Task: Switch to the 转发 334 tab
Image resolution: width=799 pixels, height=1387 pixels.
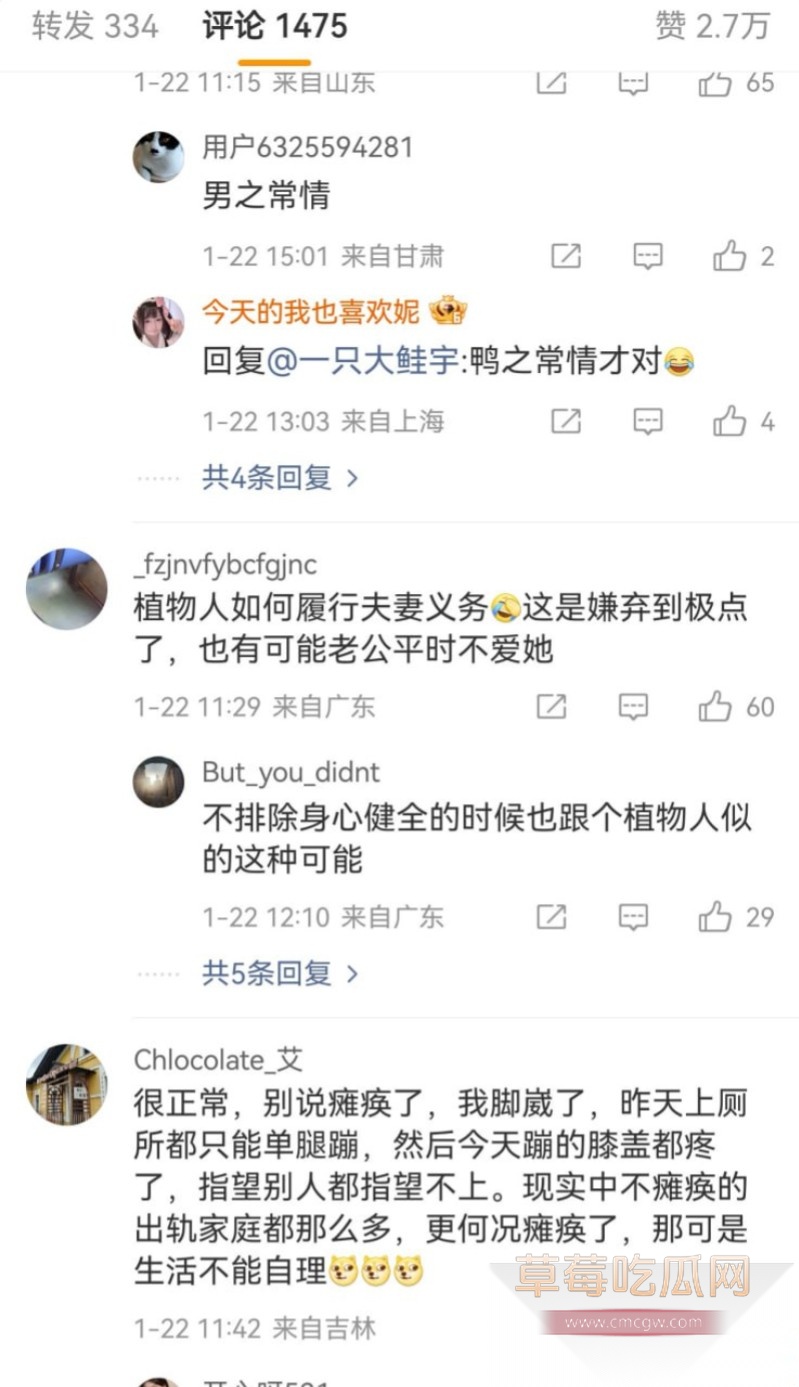Action: pos(95,27)
